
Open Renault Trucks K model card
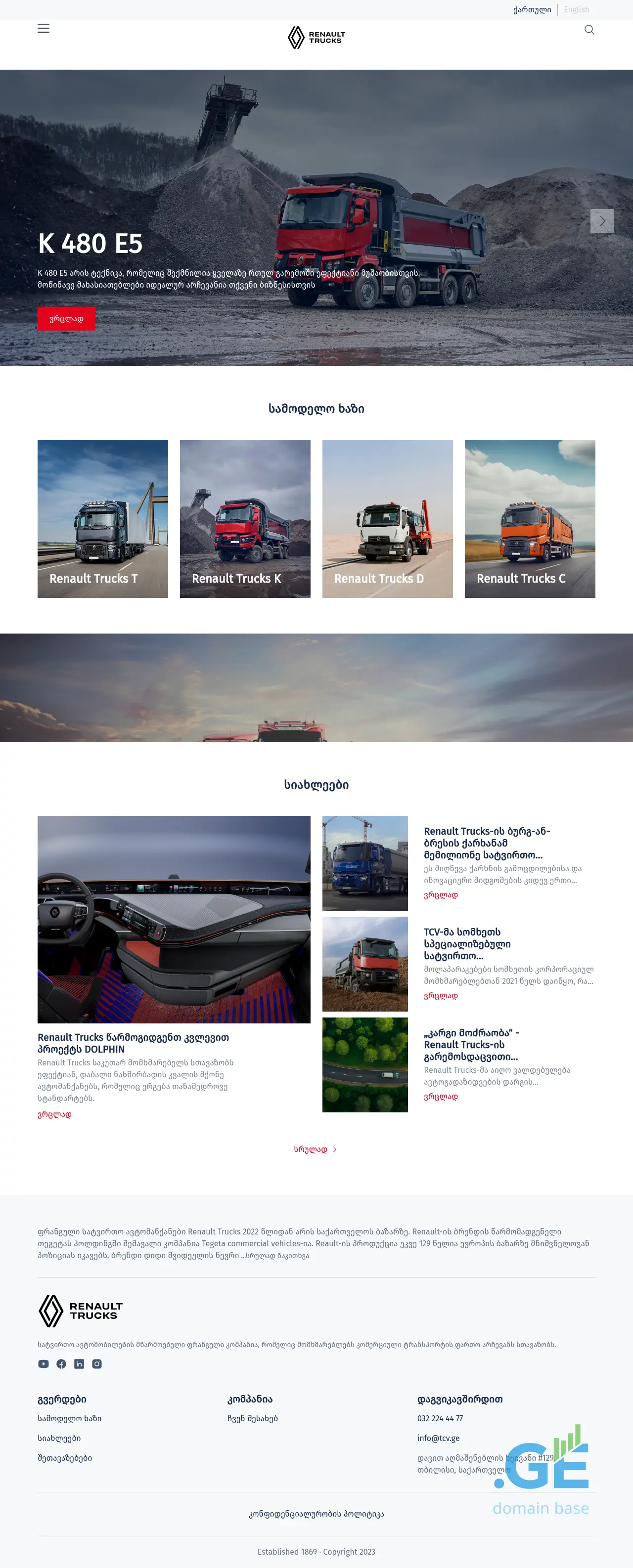pyautogui.click(x=245, y=518)
